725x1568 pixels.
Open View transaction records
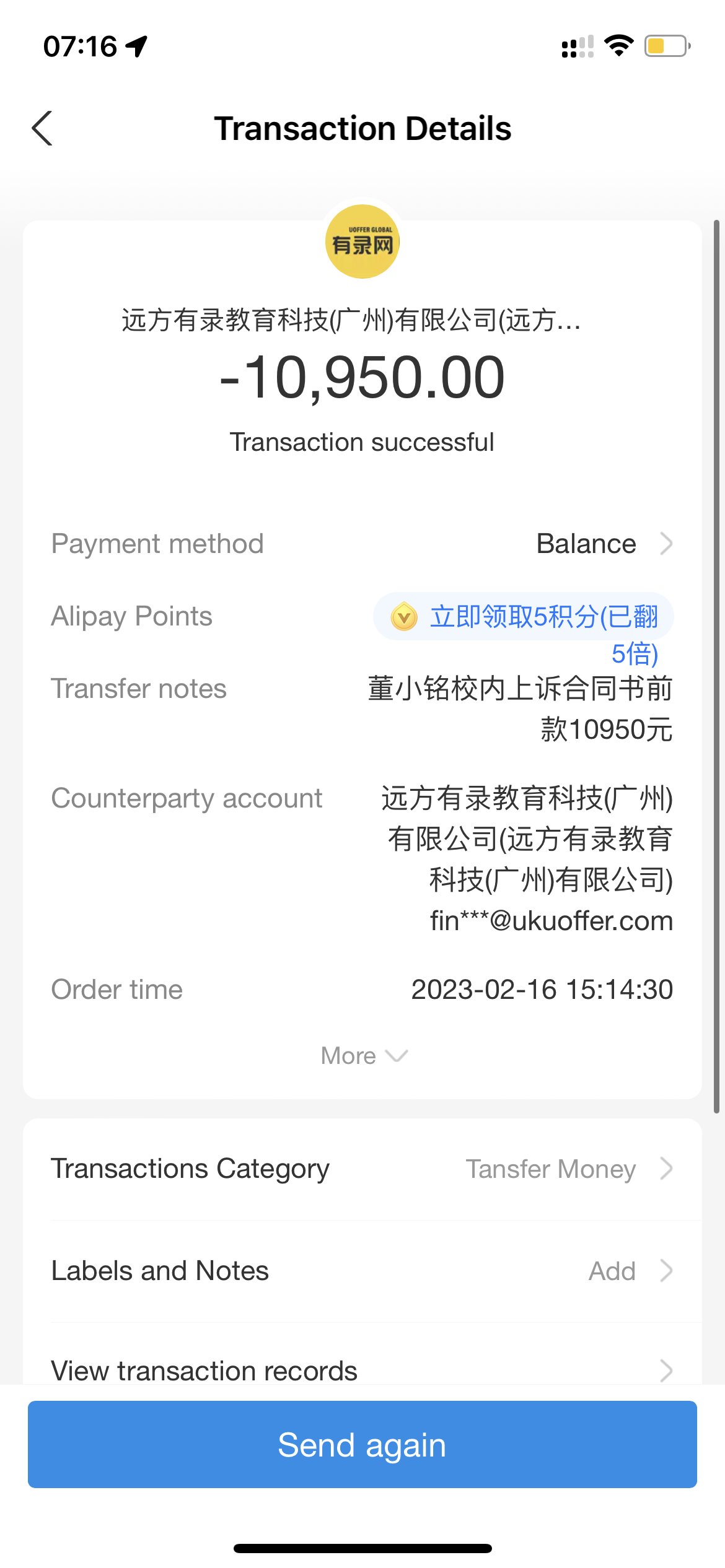pyautogui.click(x=362, y=1370)
